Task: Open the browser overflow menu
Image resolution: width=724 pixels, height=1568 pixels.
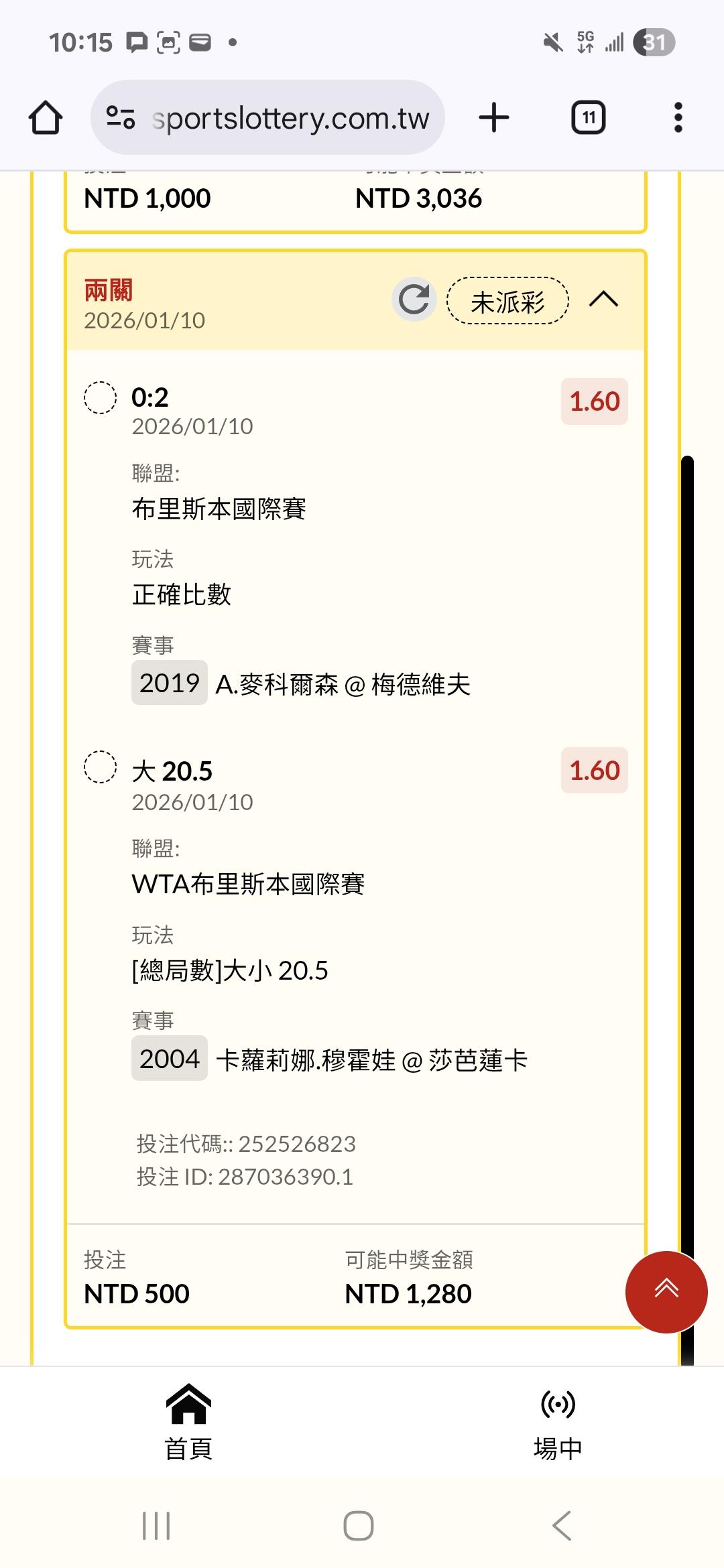Action: (x=678, y=118)
